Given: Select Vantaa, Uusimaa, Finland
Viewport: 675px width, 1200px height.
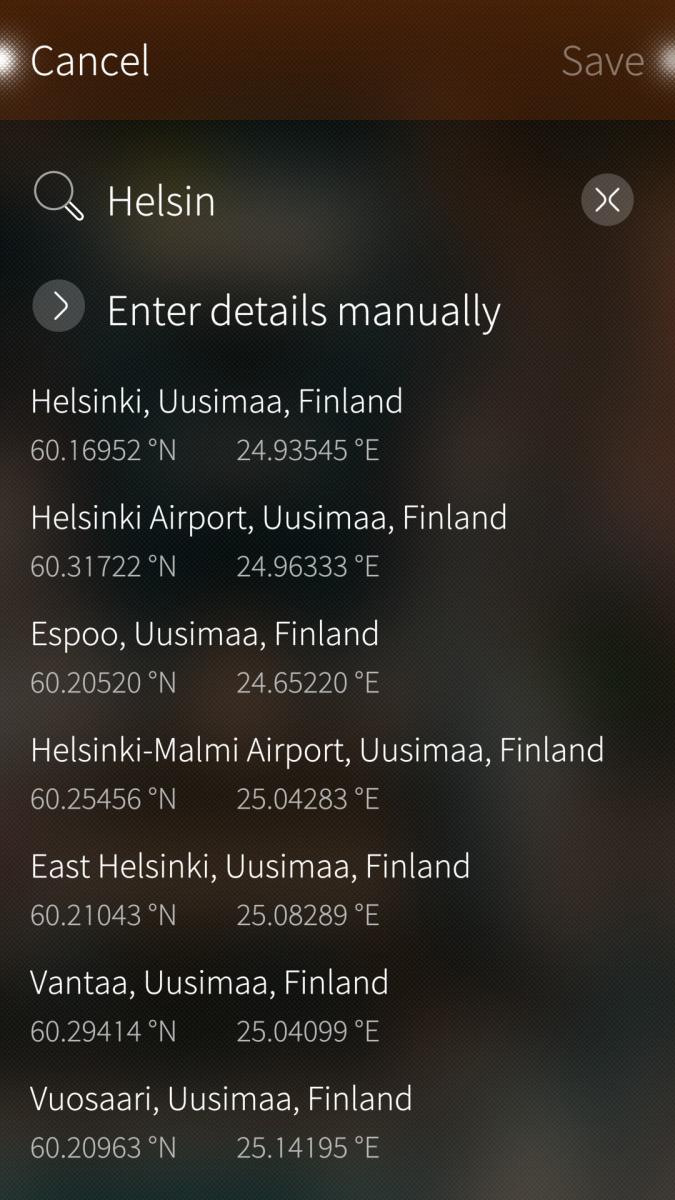Looking at the screenshot, I should pos(210,1003).
